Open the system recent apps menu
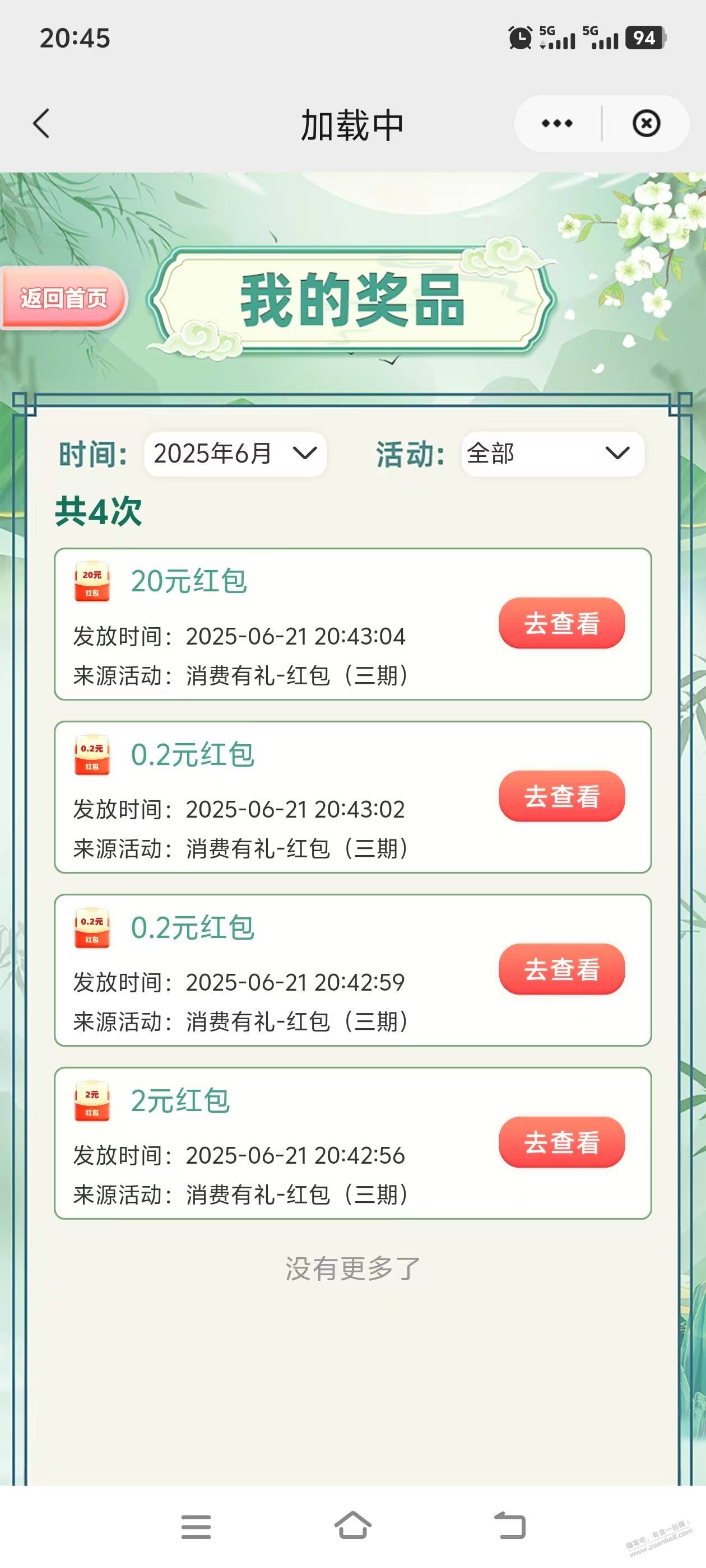 [196, 1526]
